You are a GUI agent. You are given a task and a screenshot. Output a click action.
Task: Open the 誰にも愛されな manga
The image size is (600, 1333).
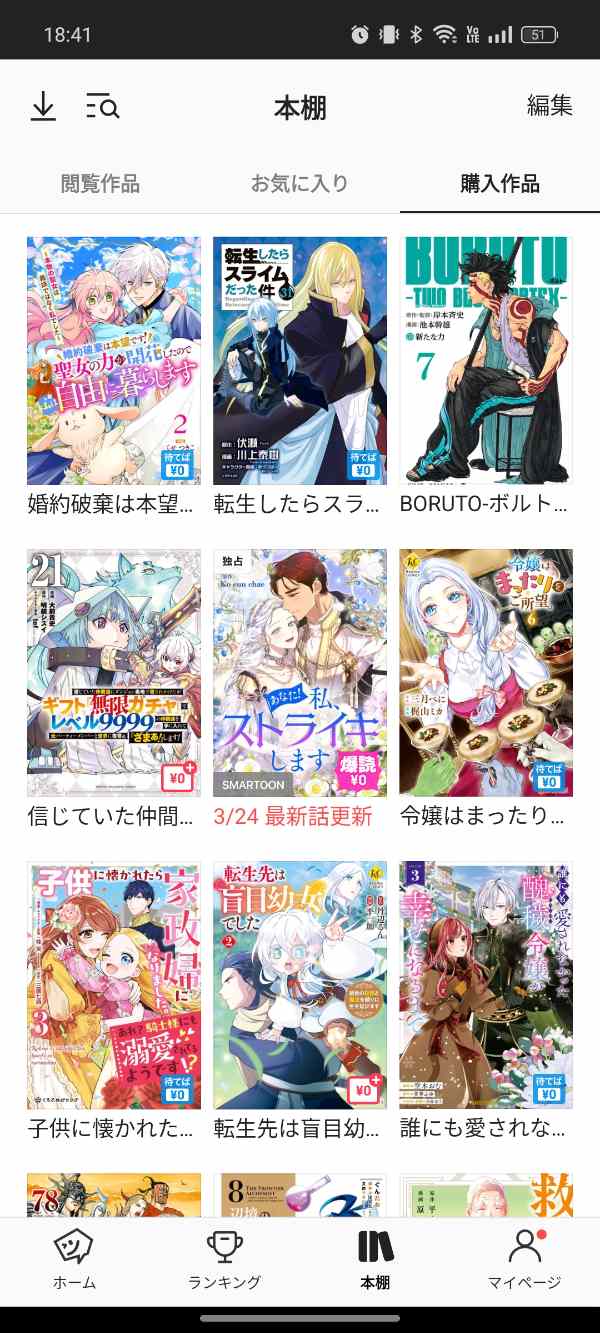486,985
